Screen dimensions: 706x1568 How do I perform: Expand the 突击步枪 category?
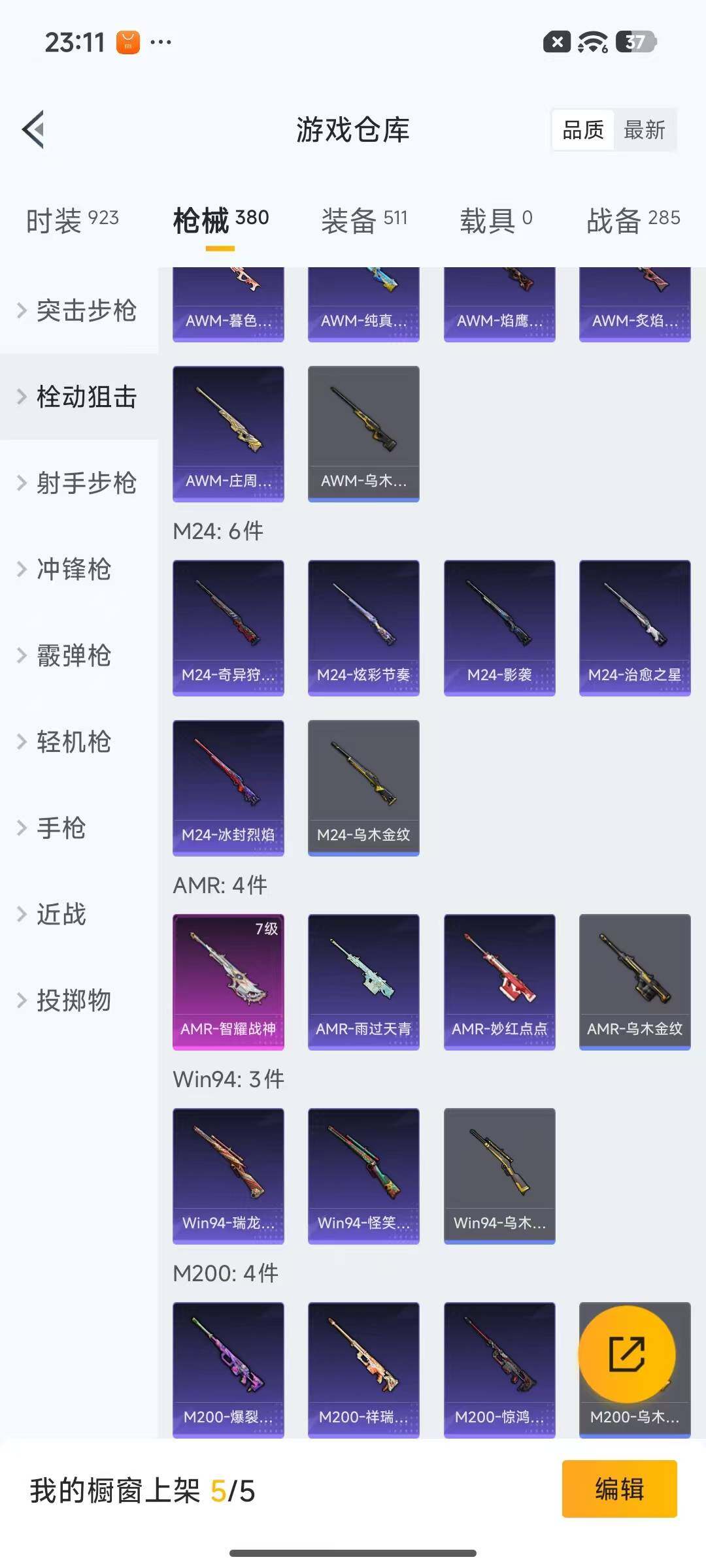[x=85, y=312]
